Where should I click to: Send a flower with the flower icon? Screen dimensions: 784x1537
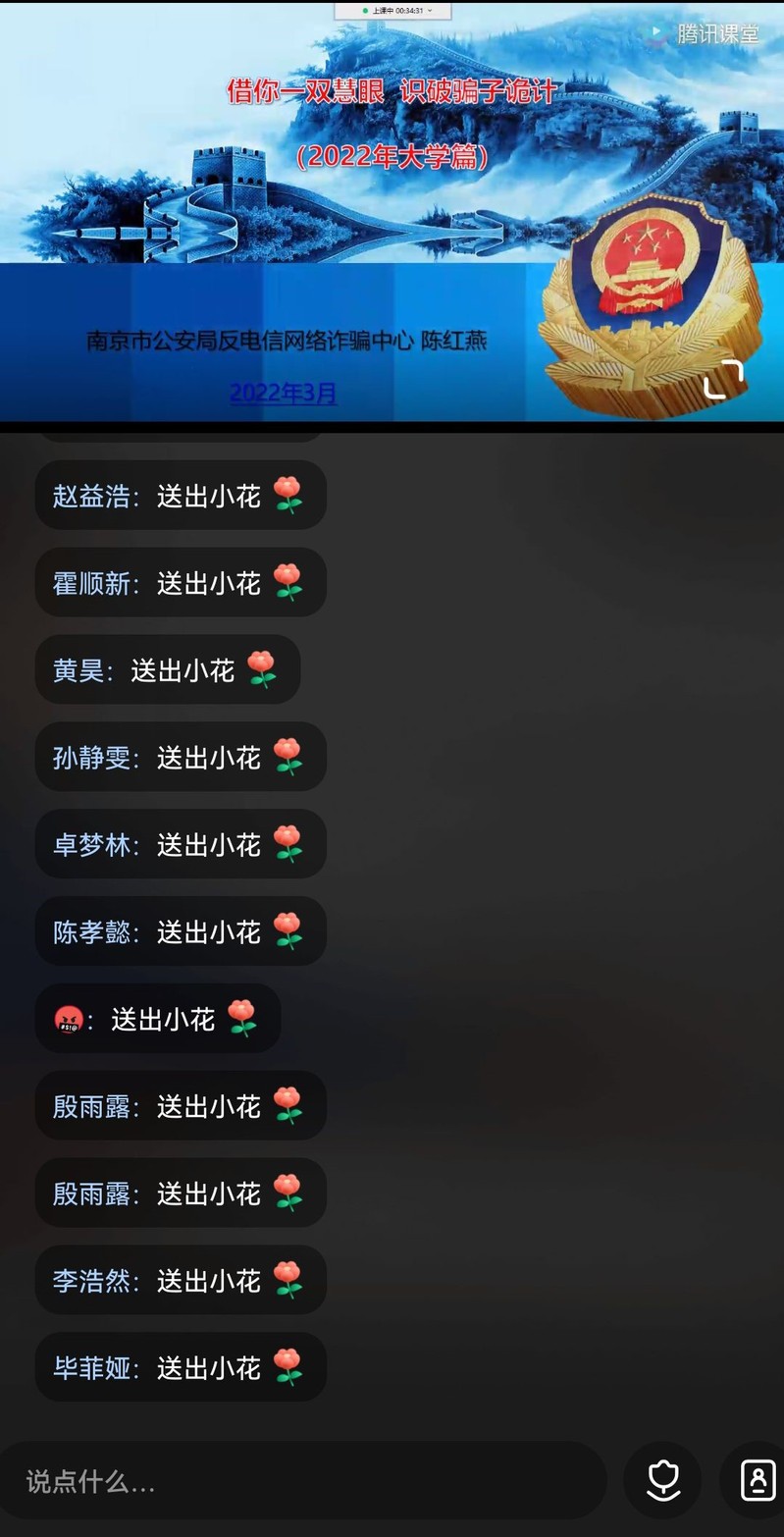click(x=664, y=1481)
